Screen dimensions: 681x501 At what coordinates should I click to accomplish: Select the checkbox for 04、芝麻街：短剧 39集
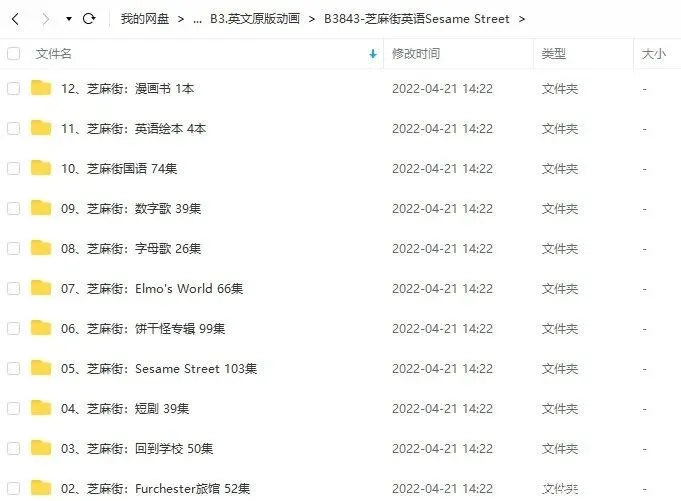13,408
